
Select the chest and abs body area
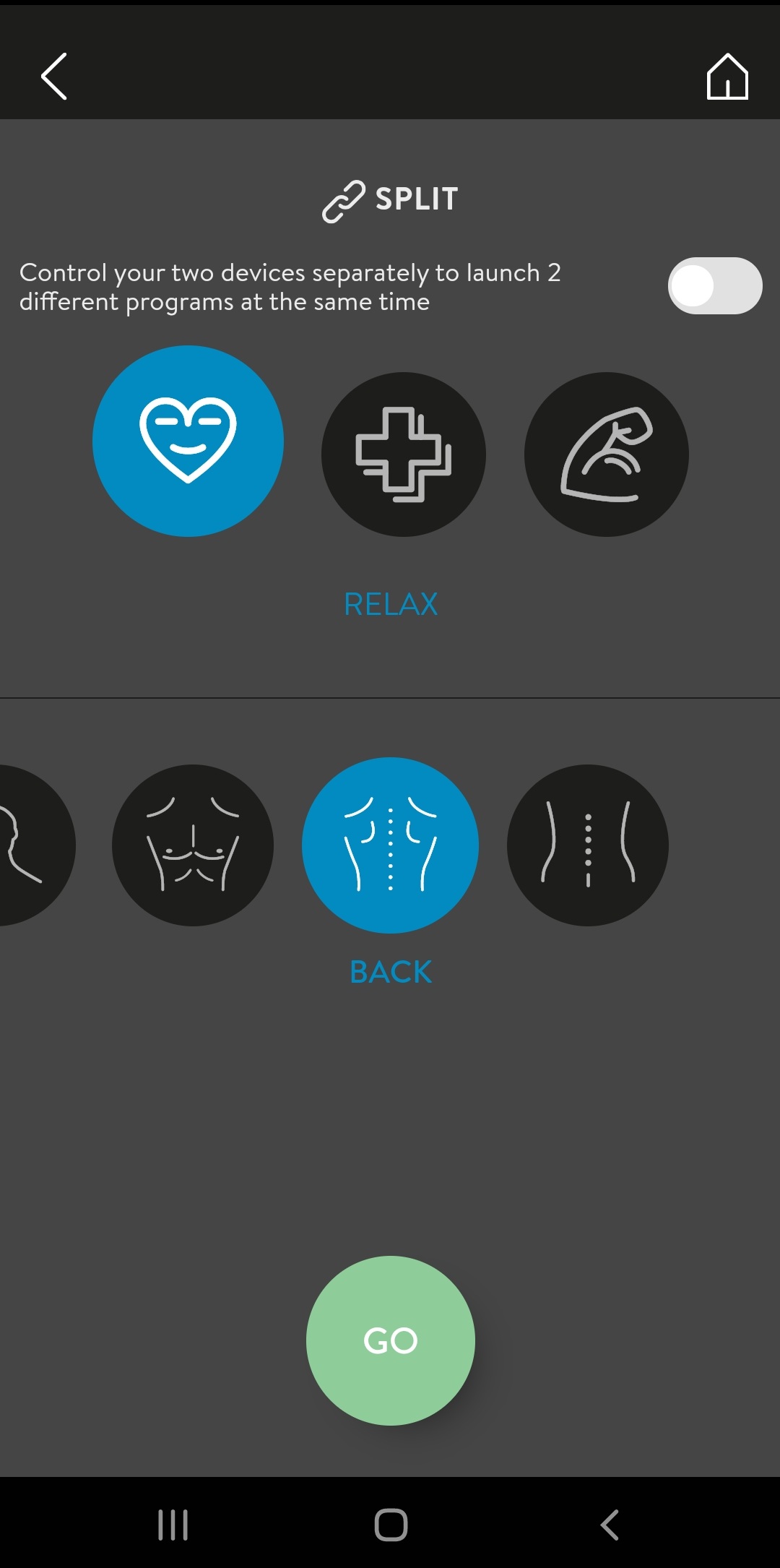point(193,845)
